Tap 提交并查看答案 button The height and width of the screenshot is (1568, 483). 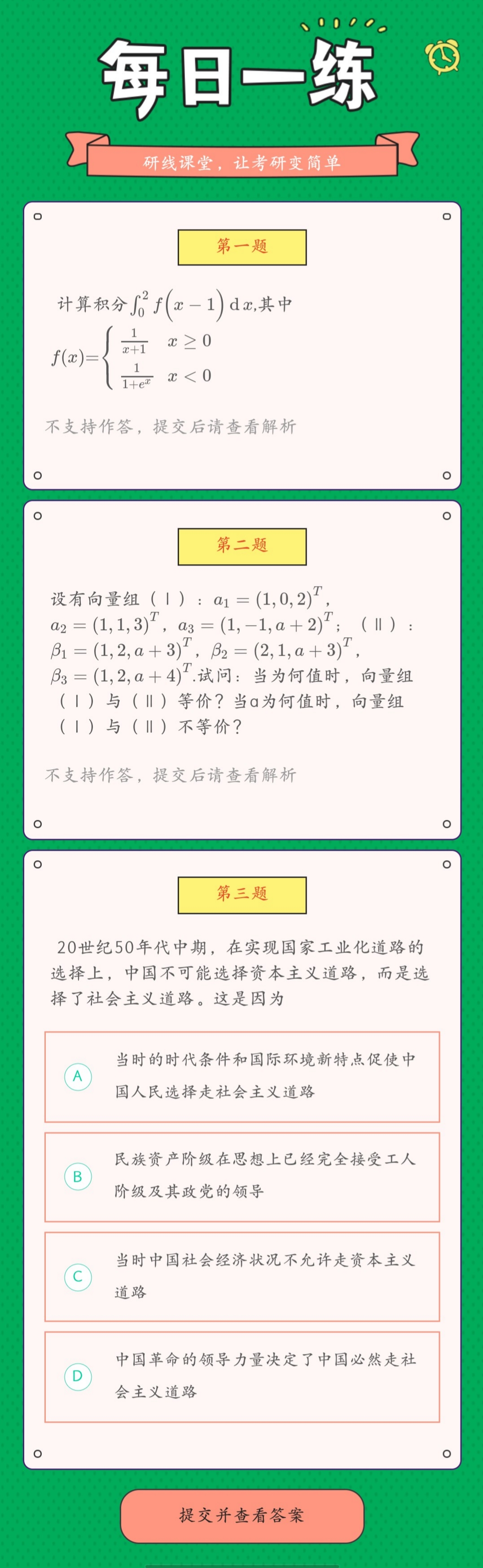tap(242, 1515)
